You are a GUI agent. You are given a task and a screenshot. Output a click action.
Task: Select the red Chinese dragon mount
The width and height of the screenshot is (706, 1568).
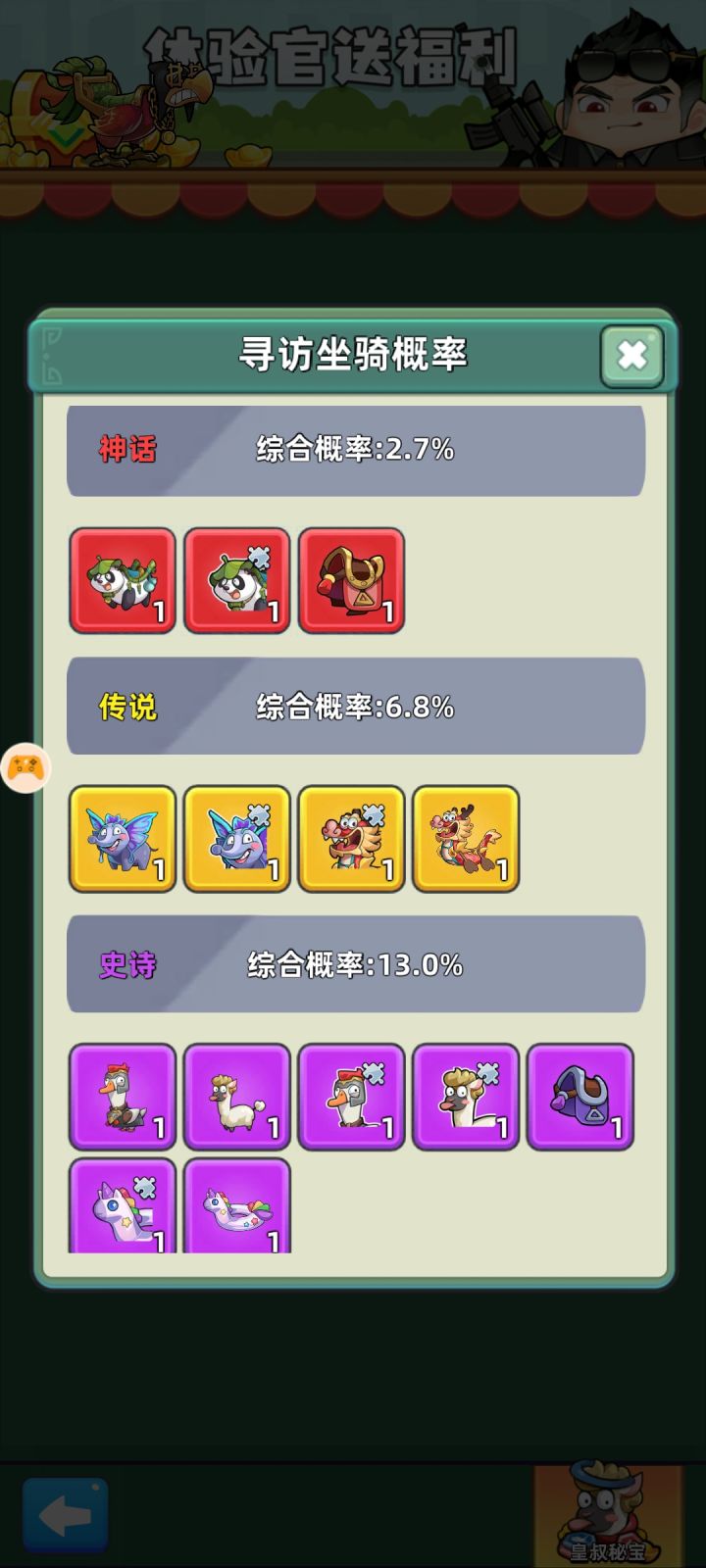click(466, 839)
